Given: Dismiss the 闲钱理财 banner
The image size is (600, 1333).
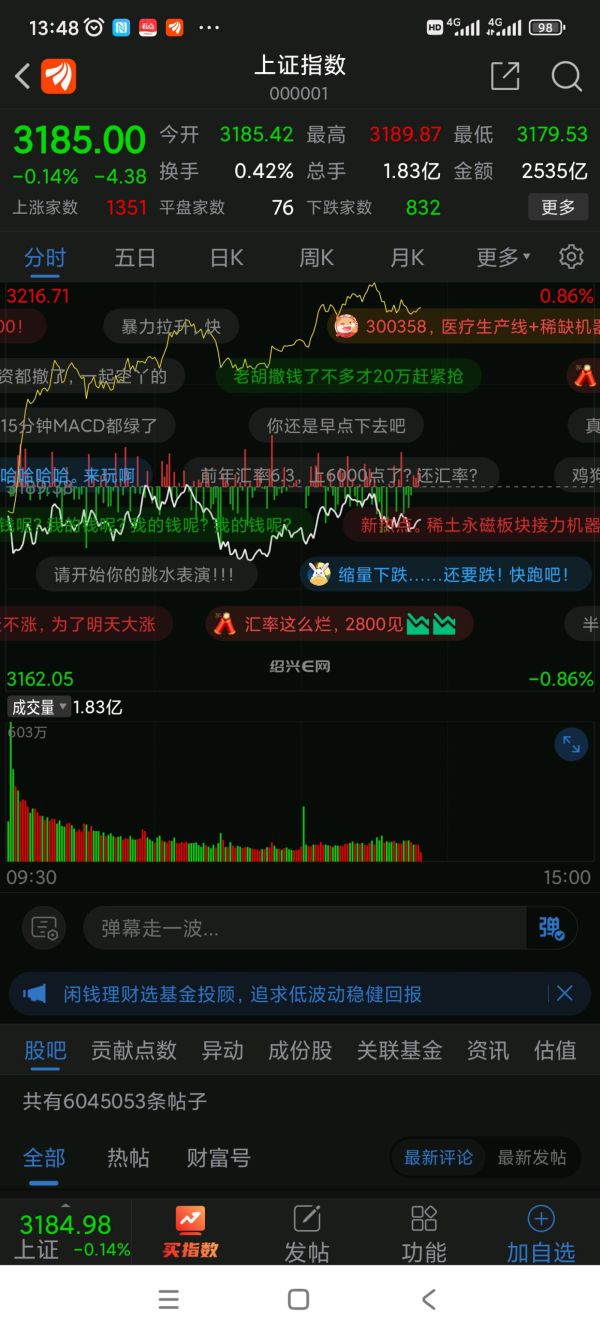Looking at the screenshot, I should coord(565,993).
